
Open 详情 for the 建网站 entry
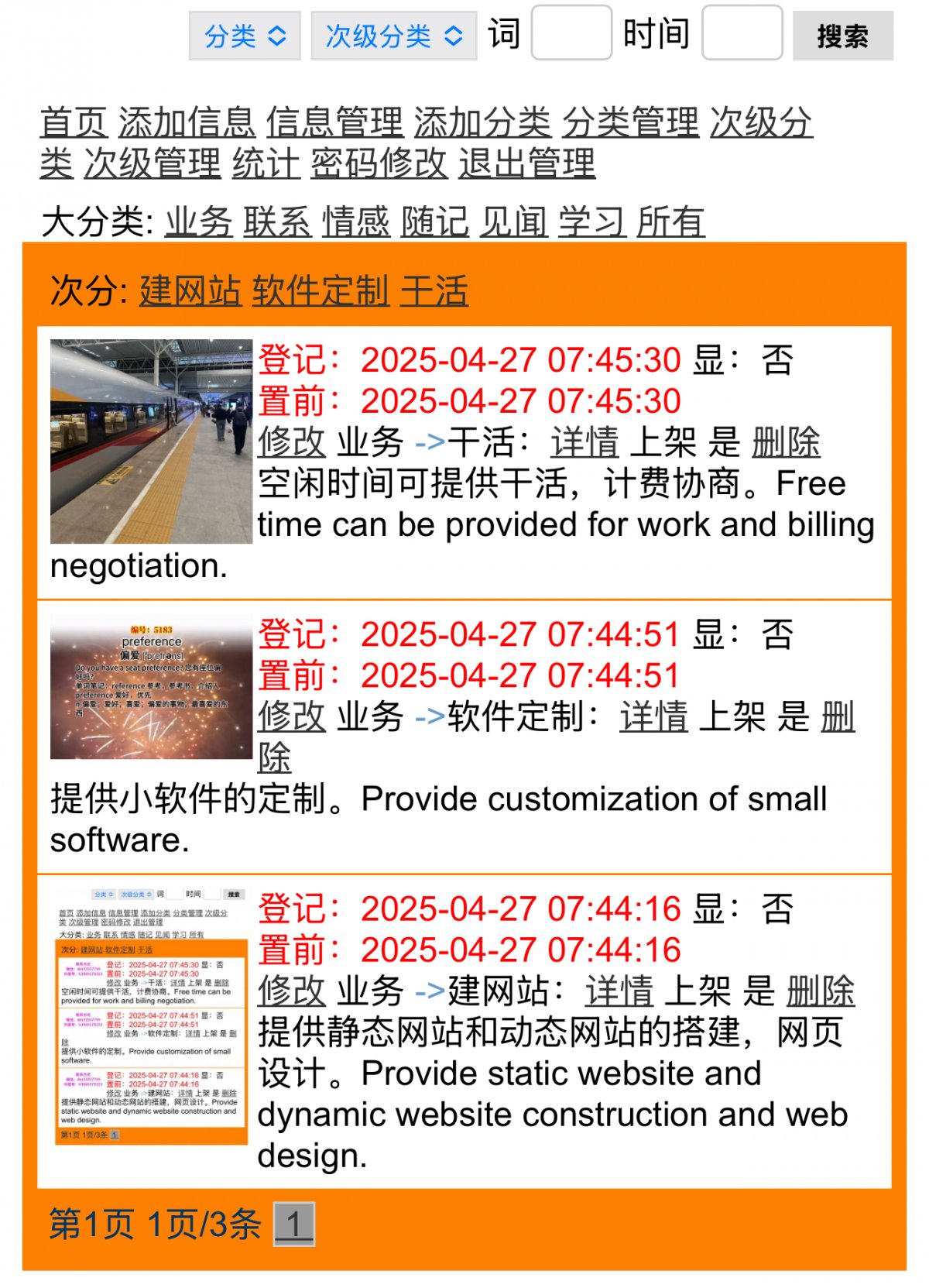pos(619,991)
